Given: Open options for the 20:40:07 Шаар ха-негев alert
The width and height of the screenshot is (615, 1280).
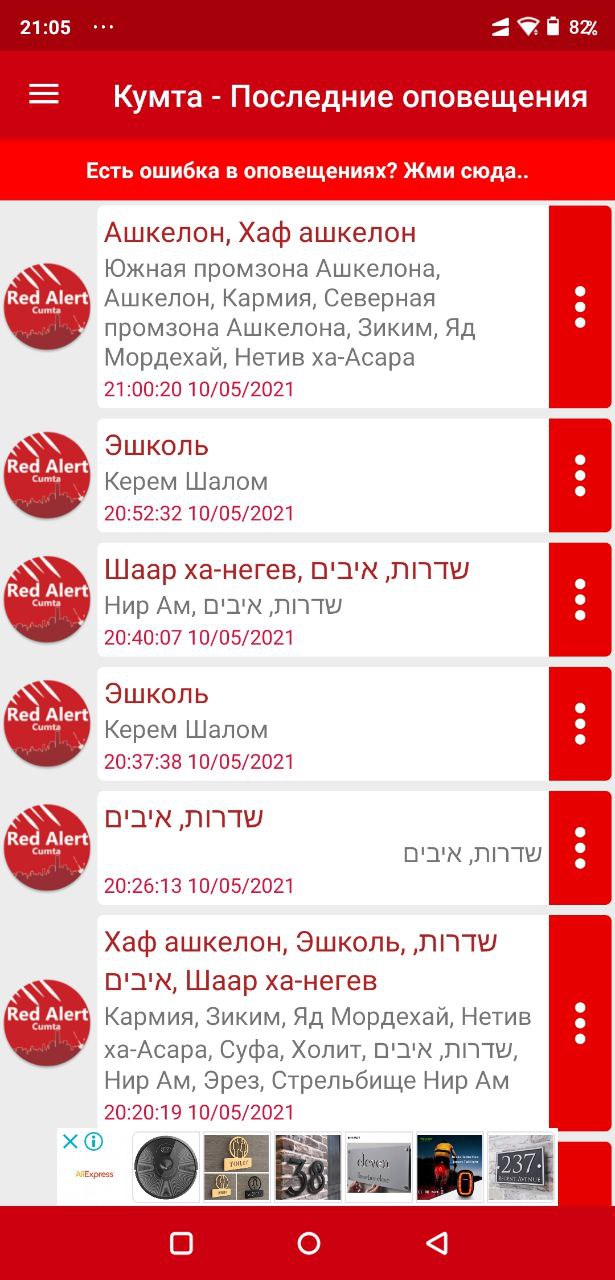Looking at the screenshot, I should [x=580, y=599].
